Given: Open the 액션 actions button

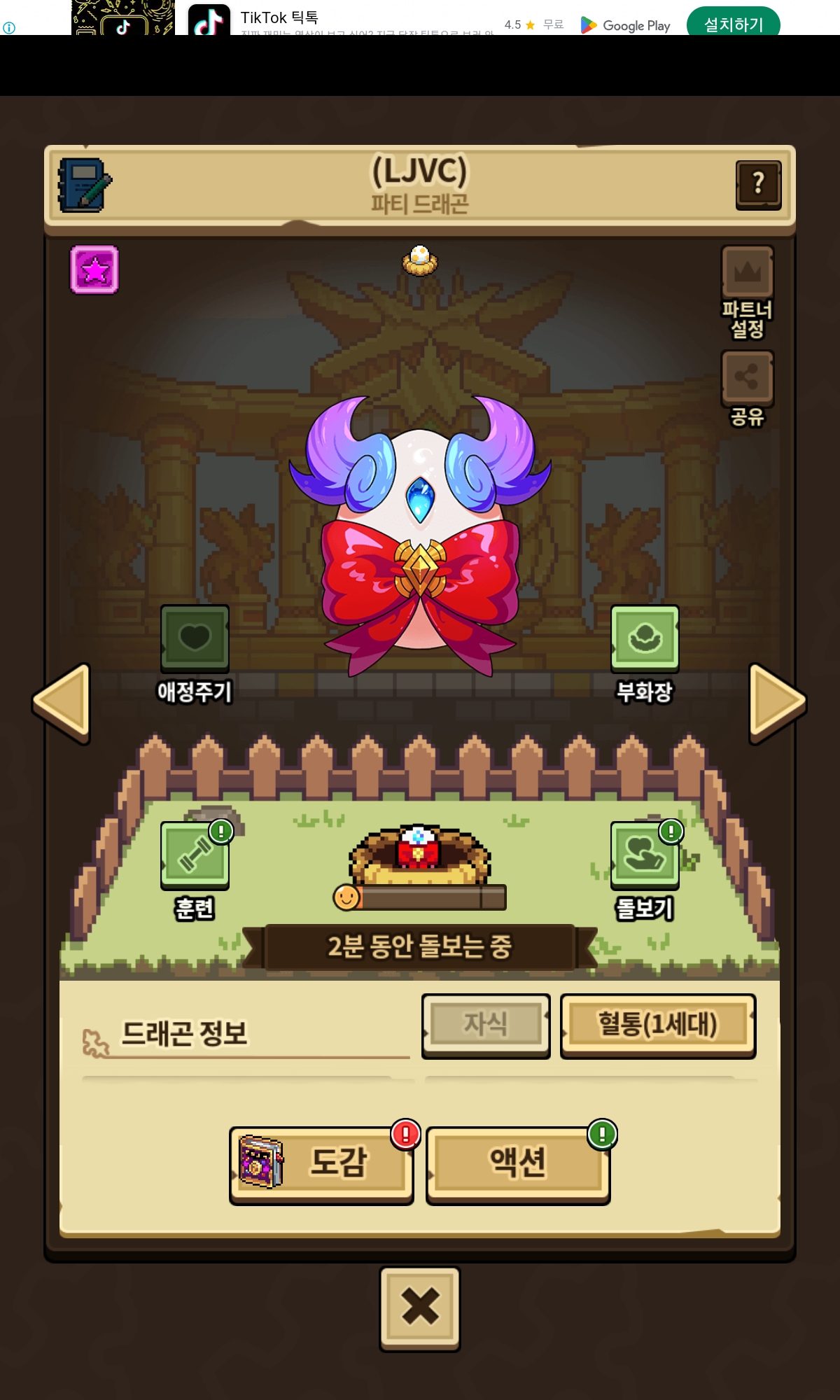Looking at the screenshot, I should (517, 1165).
